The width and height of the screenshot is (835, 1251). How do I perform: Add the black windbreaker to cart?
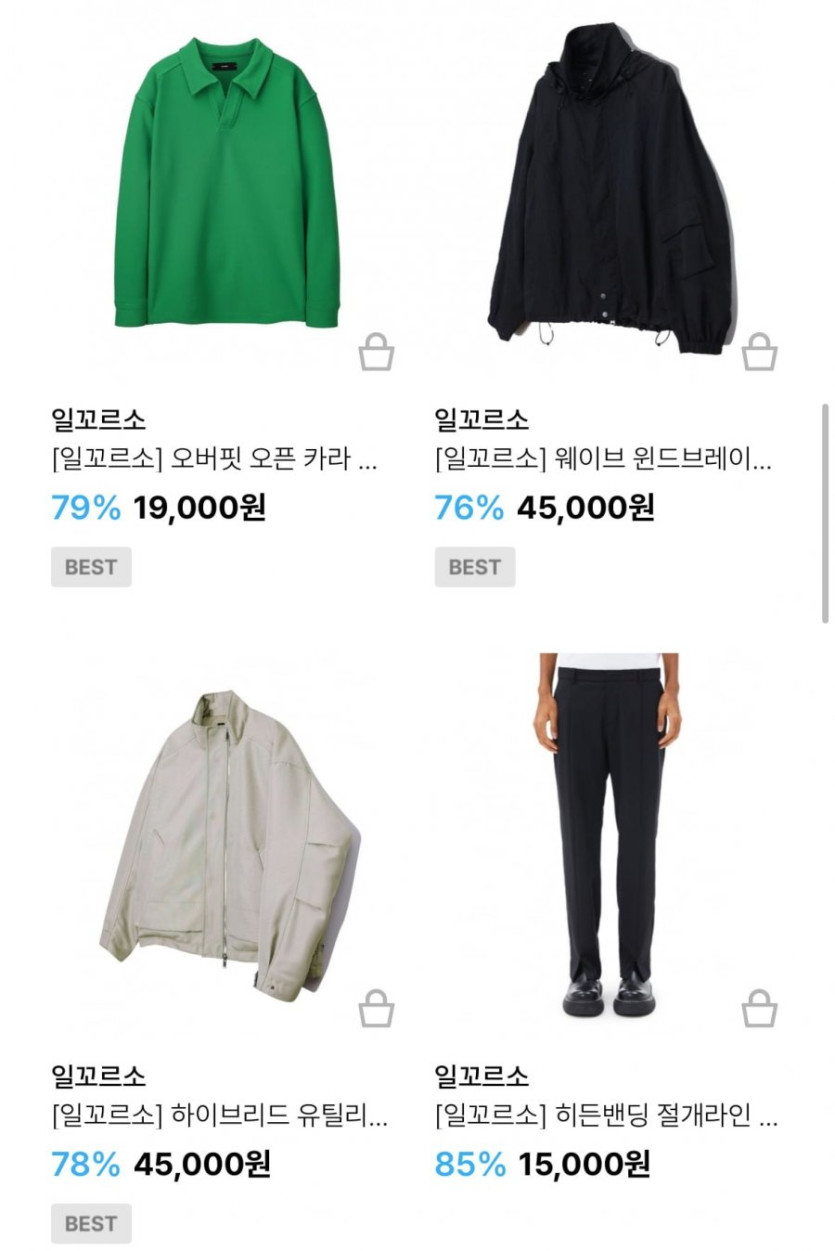(759, 352)
